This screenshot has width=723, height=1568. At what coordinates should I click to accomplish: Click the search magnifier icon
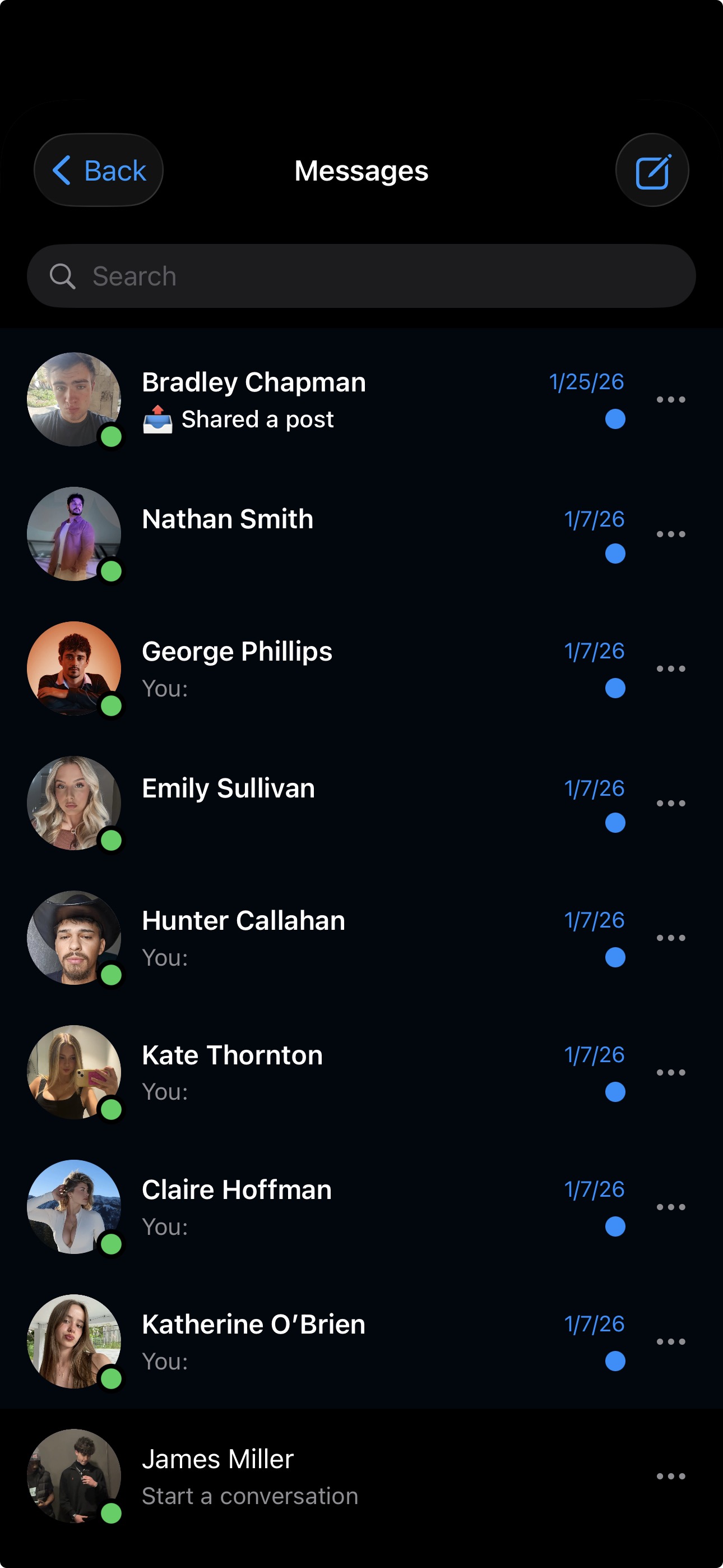click(63, 275)
